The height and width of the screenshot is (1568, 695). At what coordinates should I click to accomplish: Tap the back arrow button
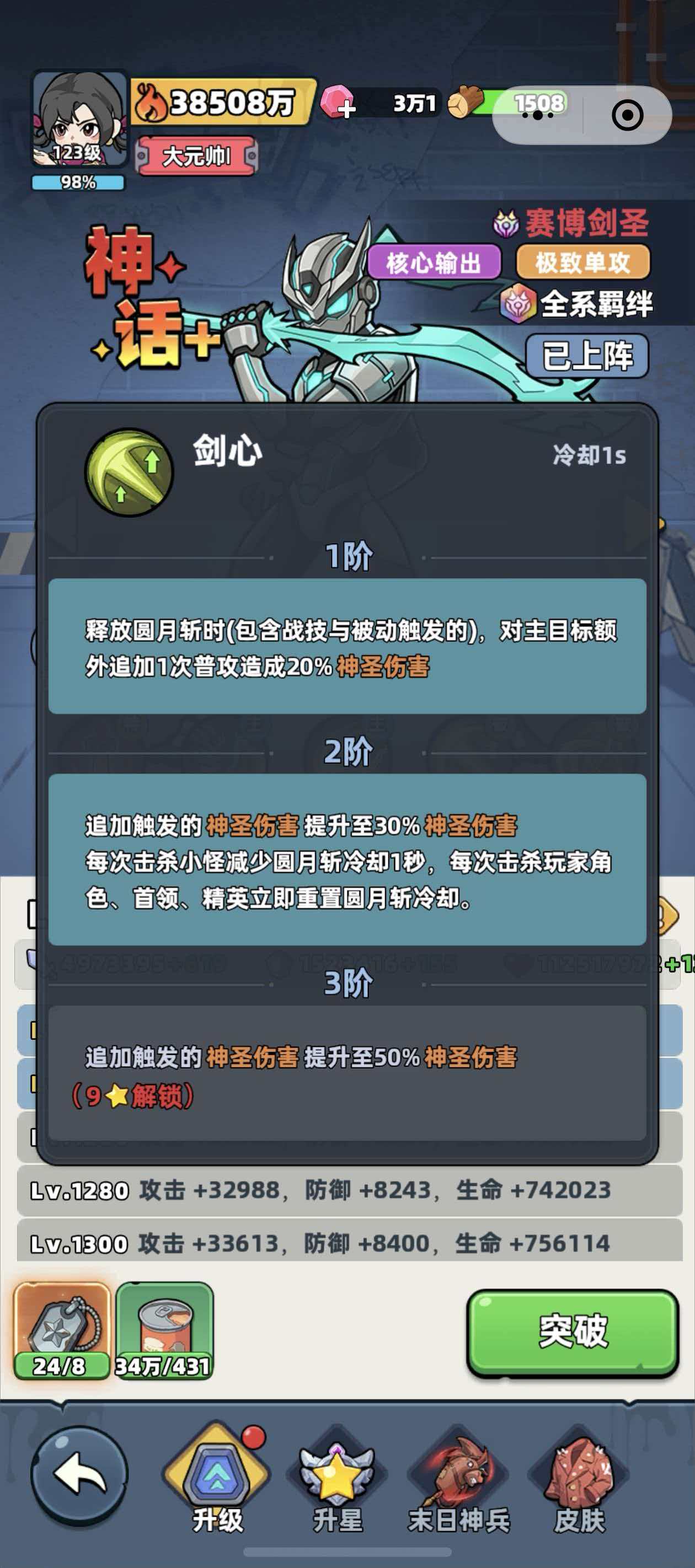click(x=79, y=1474)
